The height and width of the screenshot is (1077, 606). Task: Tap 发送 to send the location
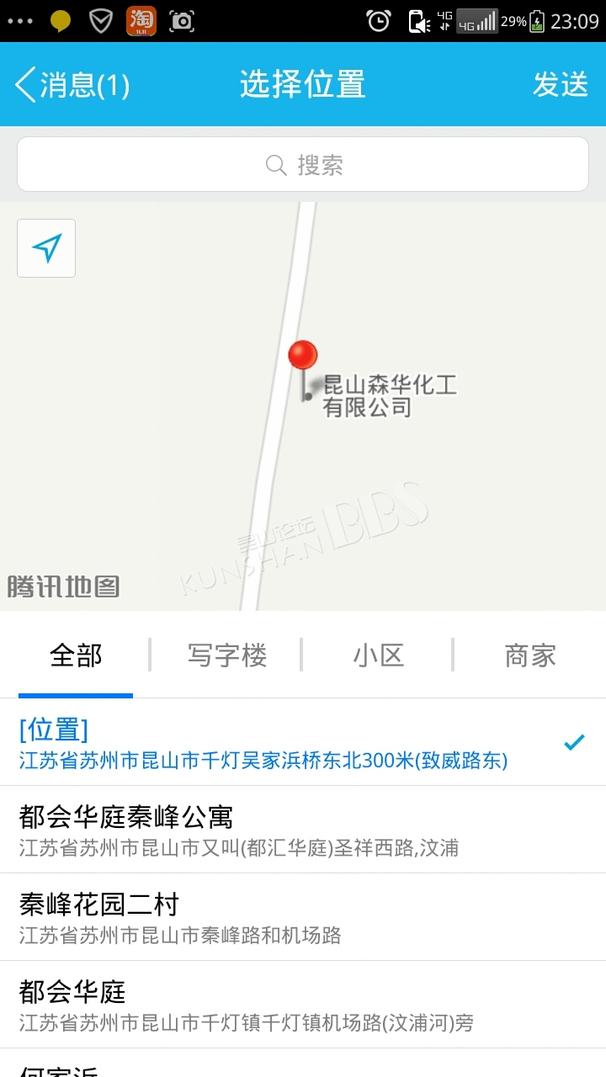pos(560,85)
